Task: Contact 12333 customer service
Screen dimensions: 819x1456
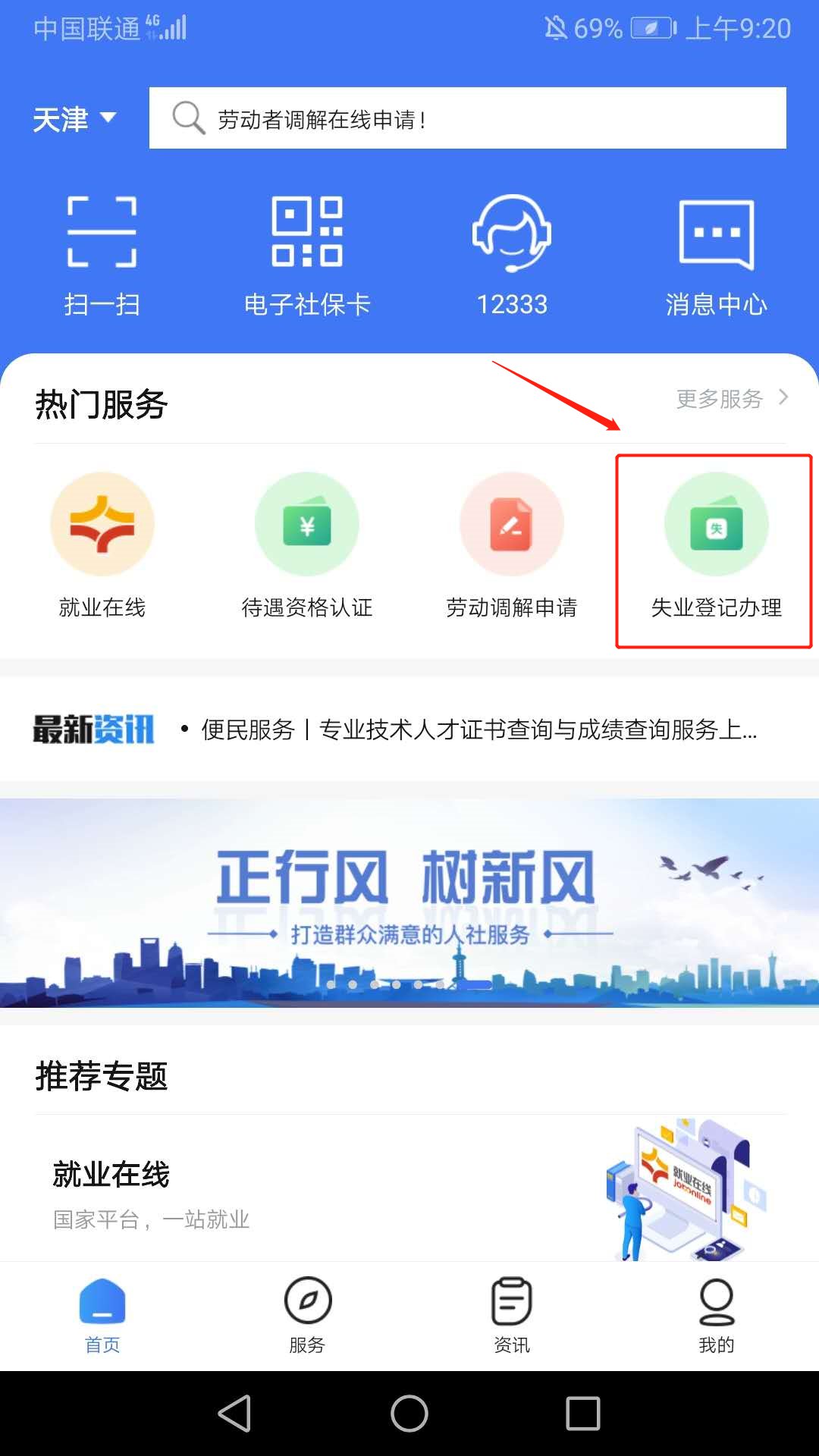Action: pyautogui.click(x=512, y=256)
